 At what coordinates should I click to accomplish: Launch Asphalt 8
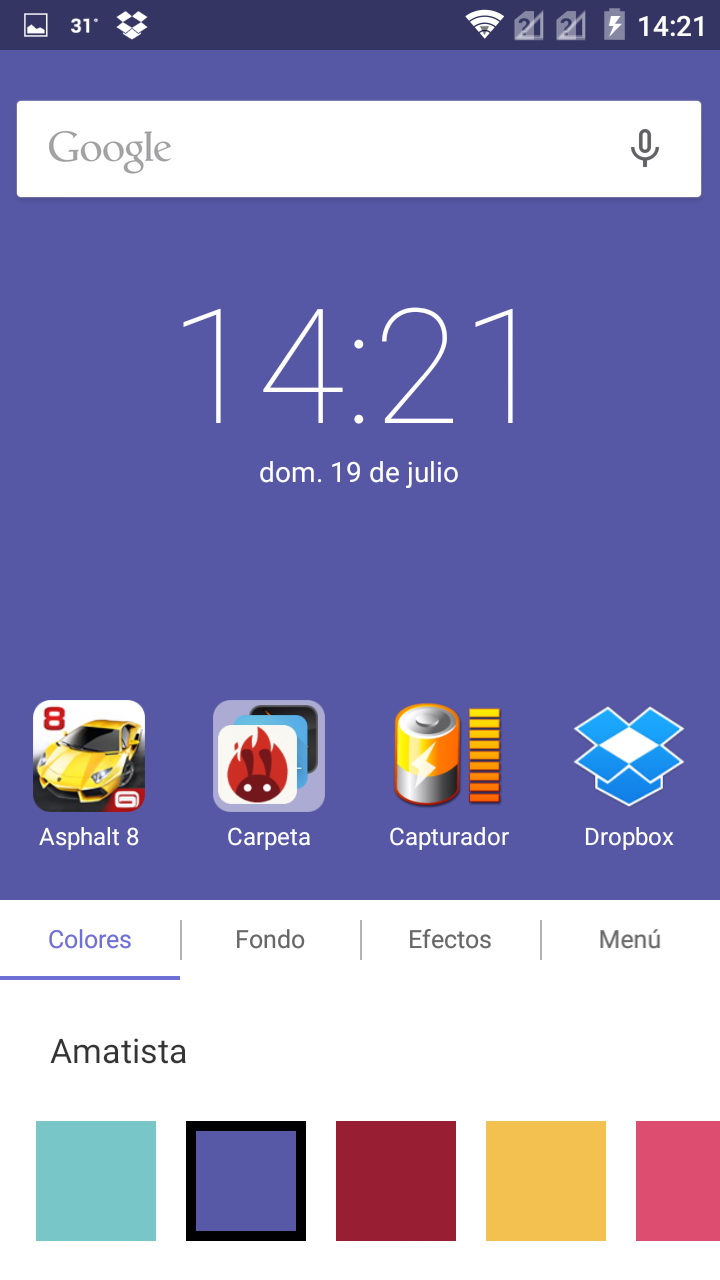coord(89,756)
